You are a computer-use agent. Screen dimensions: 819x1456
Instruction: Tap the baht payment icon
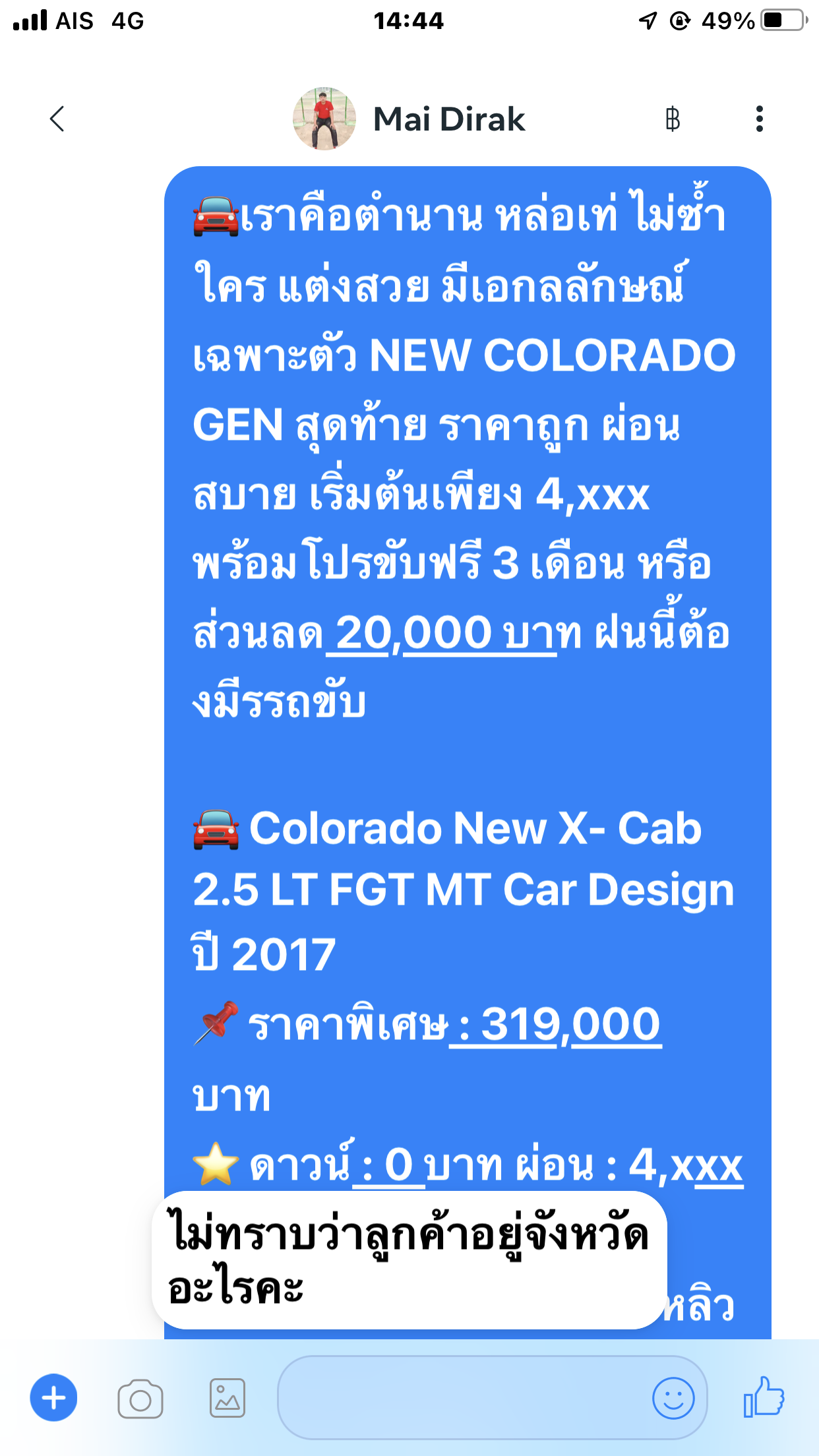click(673, 119)
